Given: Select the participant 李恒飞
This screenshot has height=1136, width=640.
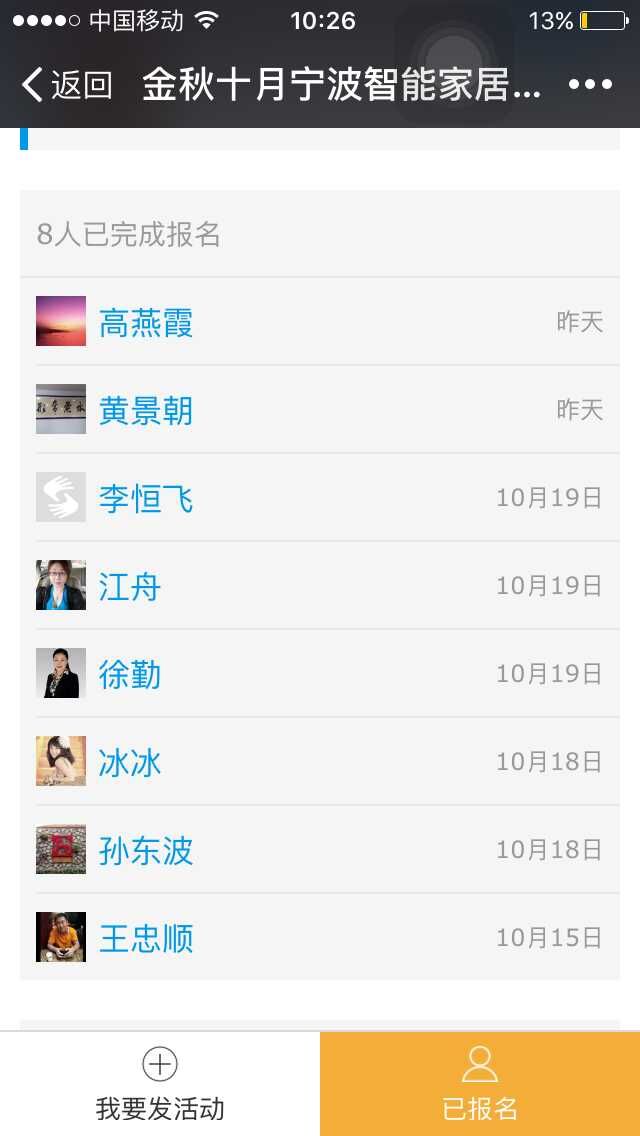Looking at the screenshot, I should point(146,498).
